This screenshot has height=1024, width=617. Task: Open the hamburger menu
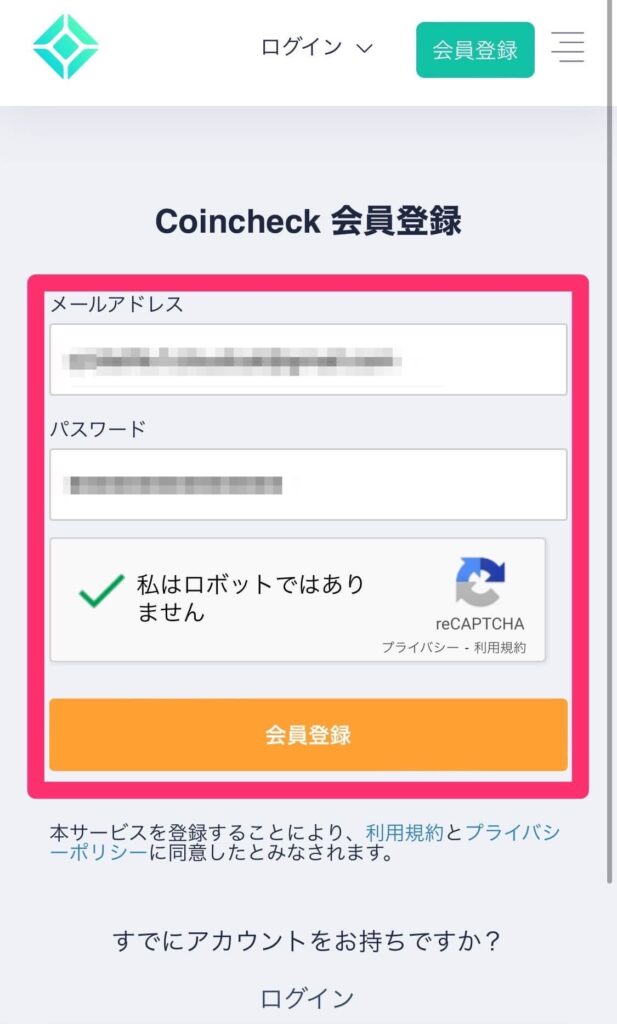568,47
